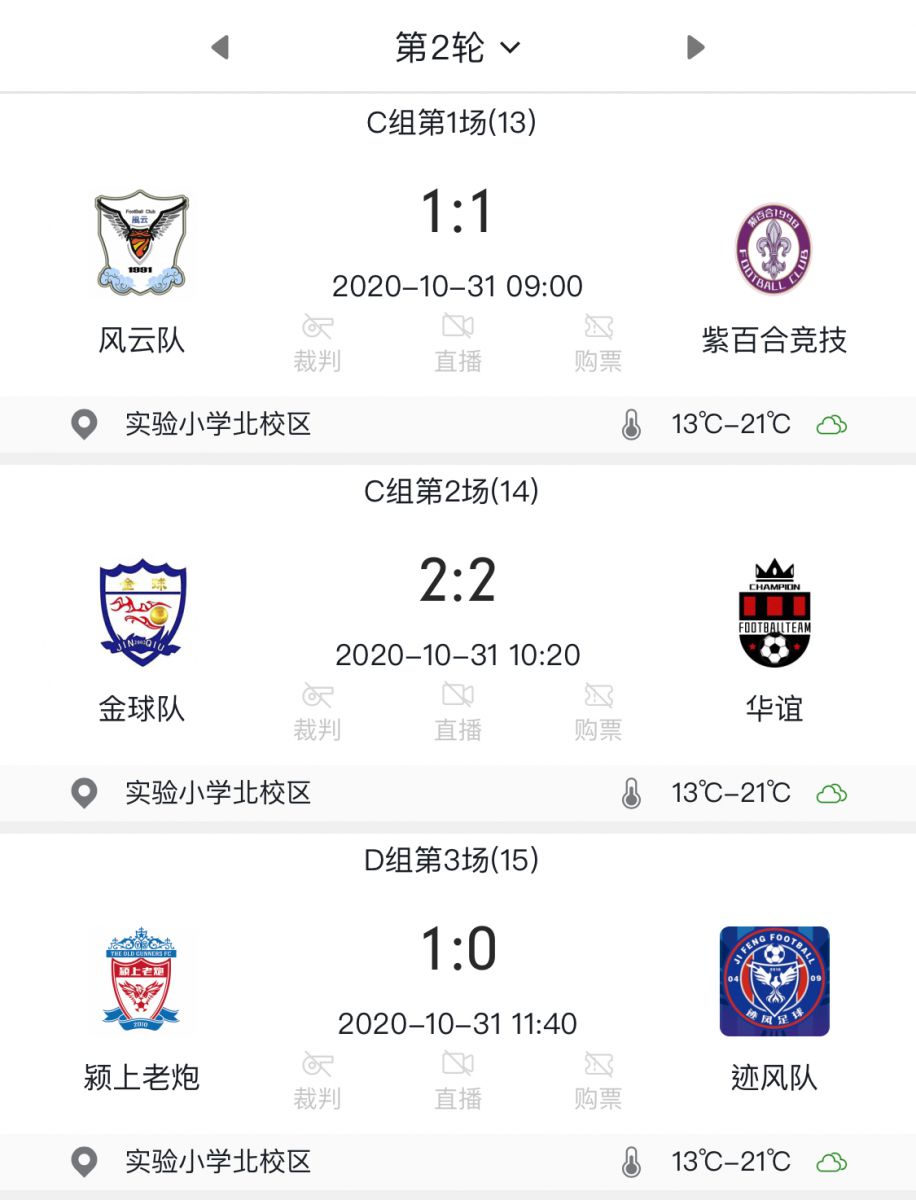
Task: Open the 风云队 vs 紫百合竞技 match
Action: coord(458,214)
